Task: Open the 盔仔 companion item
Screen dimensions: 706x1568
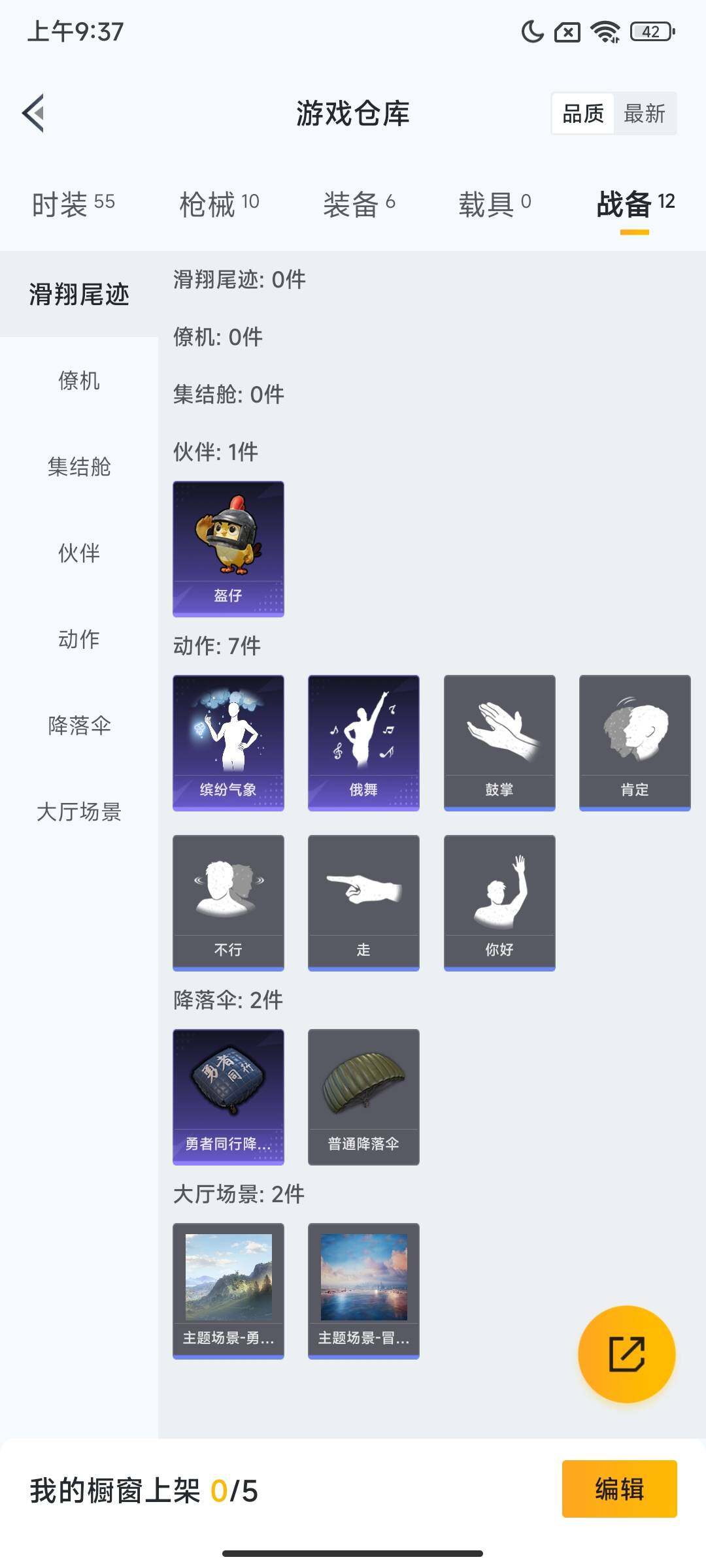Action: pos(228,549)
